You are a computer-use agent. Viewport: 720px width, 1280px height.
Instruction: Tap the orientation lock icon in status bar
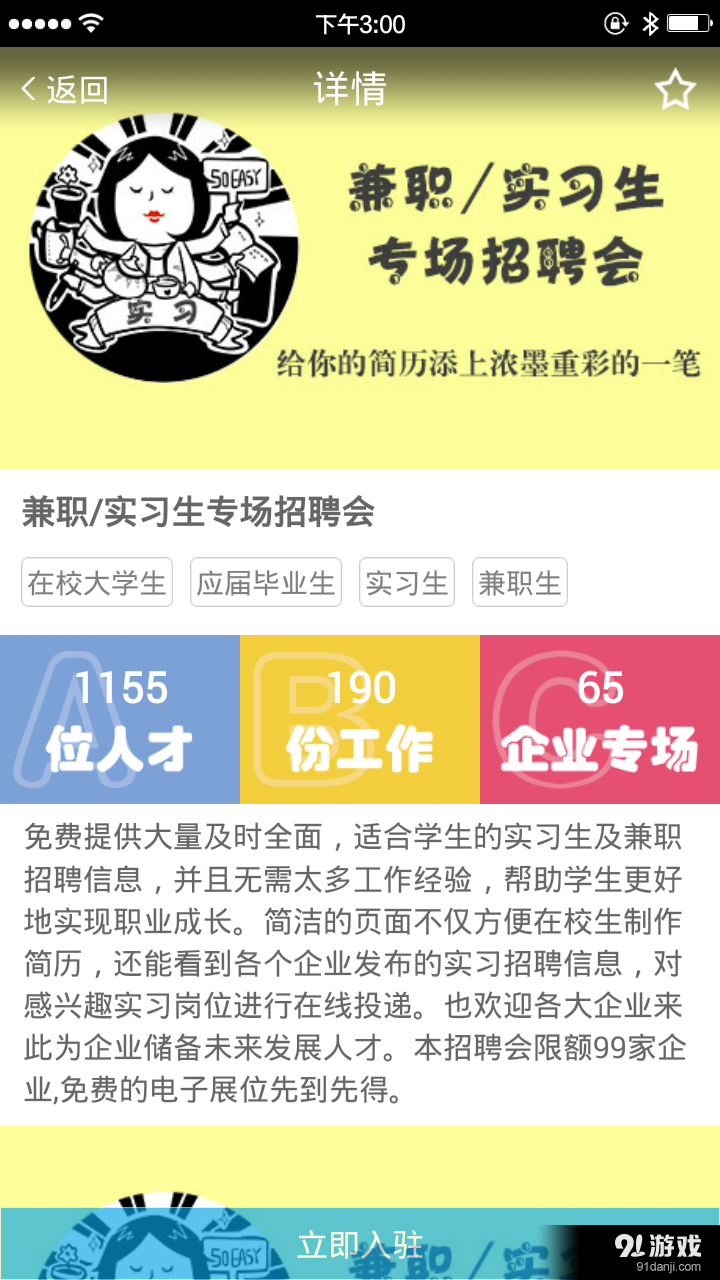point(613,22)
